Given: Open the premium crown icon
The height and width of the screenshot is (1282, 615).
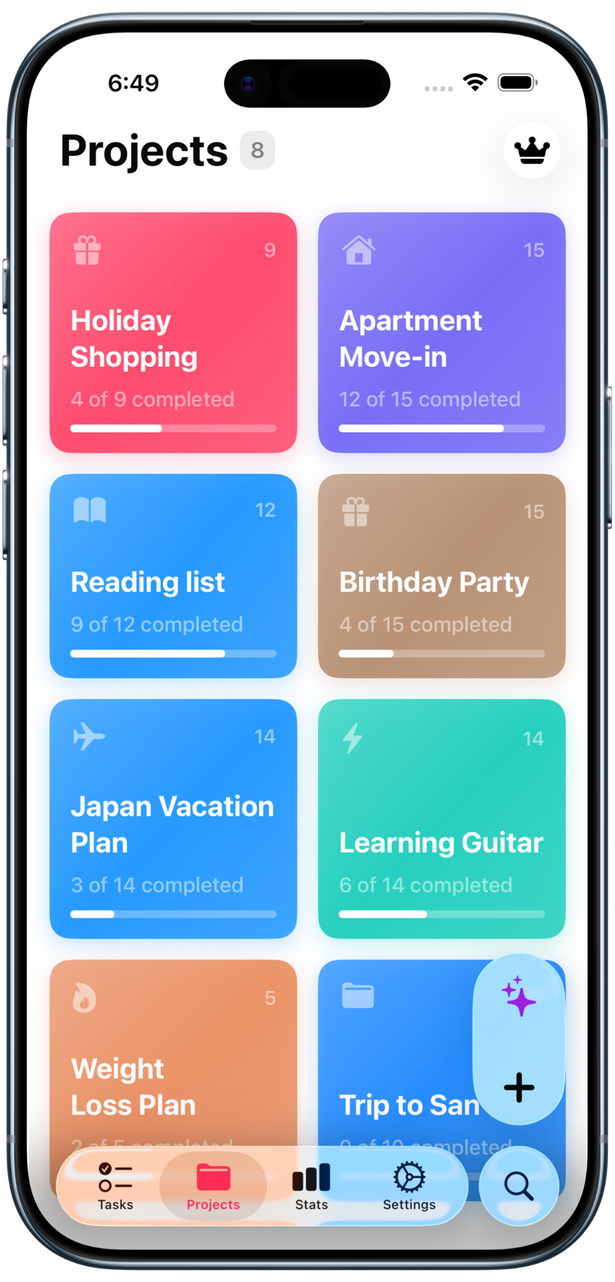Looking at the screenshot, I should point(532,151).
